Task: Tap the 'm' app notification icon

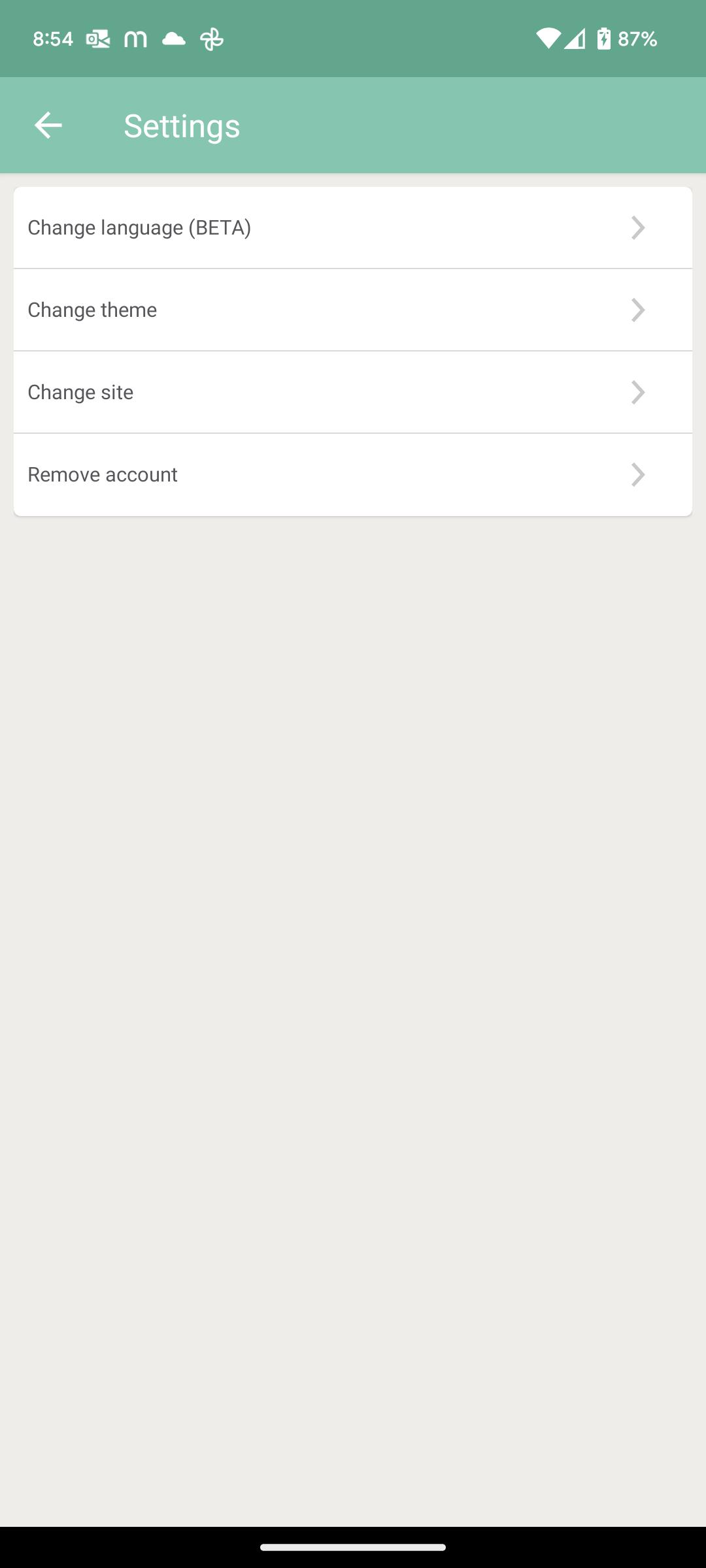Action: [x=135, y=39]
